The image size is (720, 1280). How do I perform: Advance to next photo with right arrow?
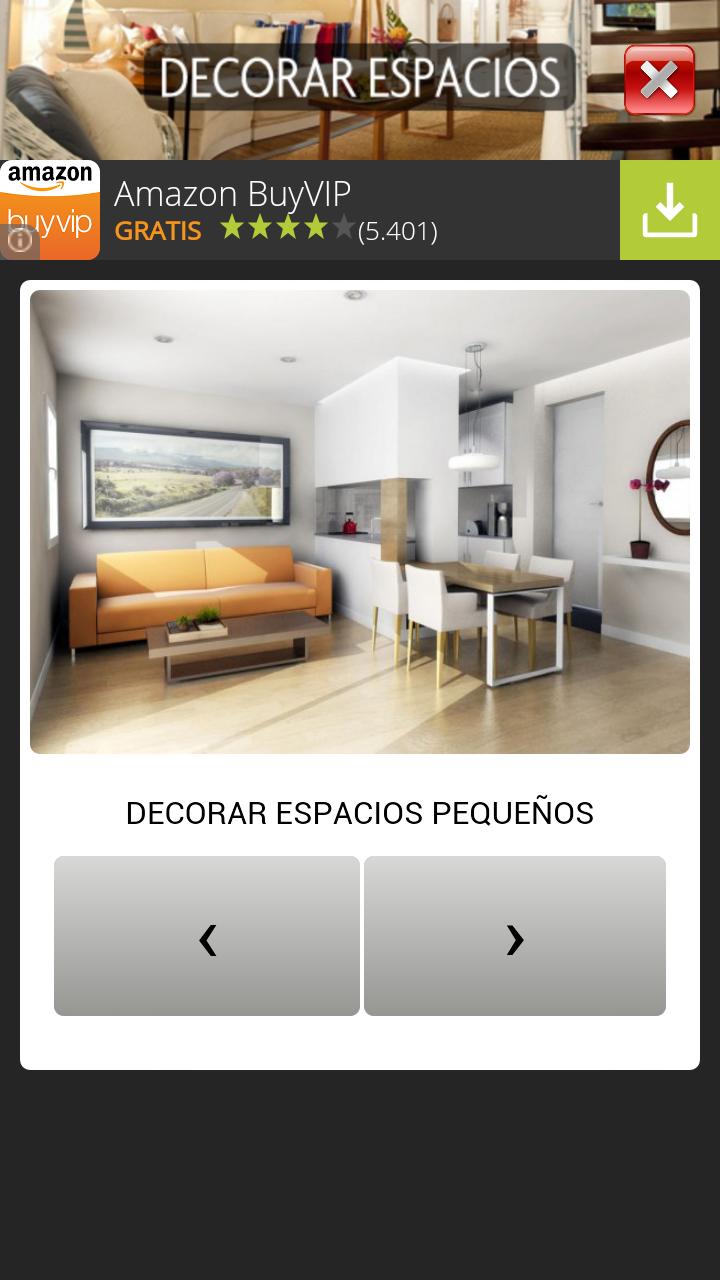pyautogui.click(x=514, y=936)
